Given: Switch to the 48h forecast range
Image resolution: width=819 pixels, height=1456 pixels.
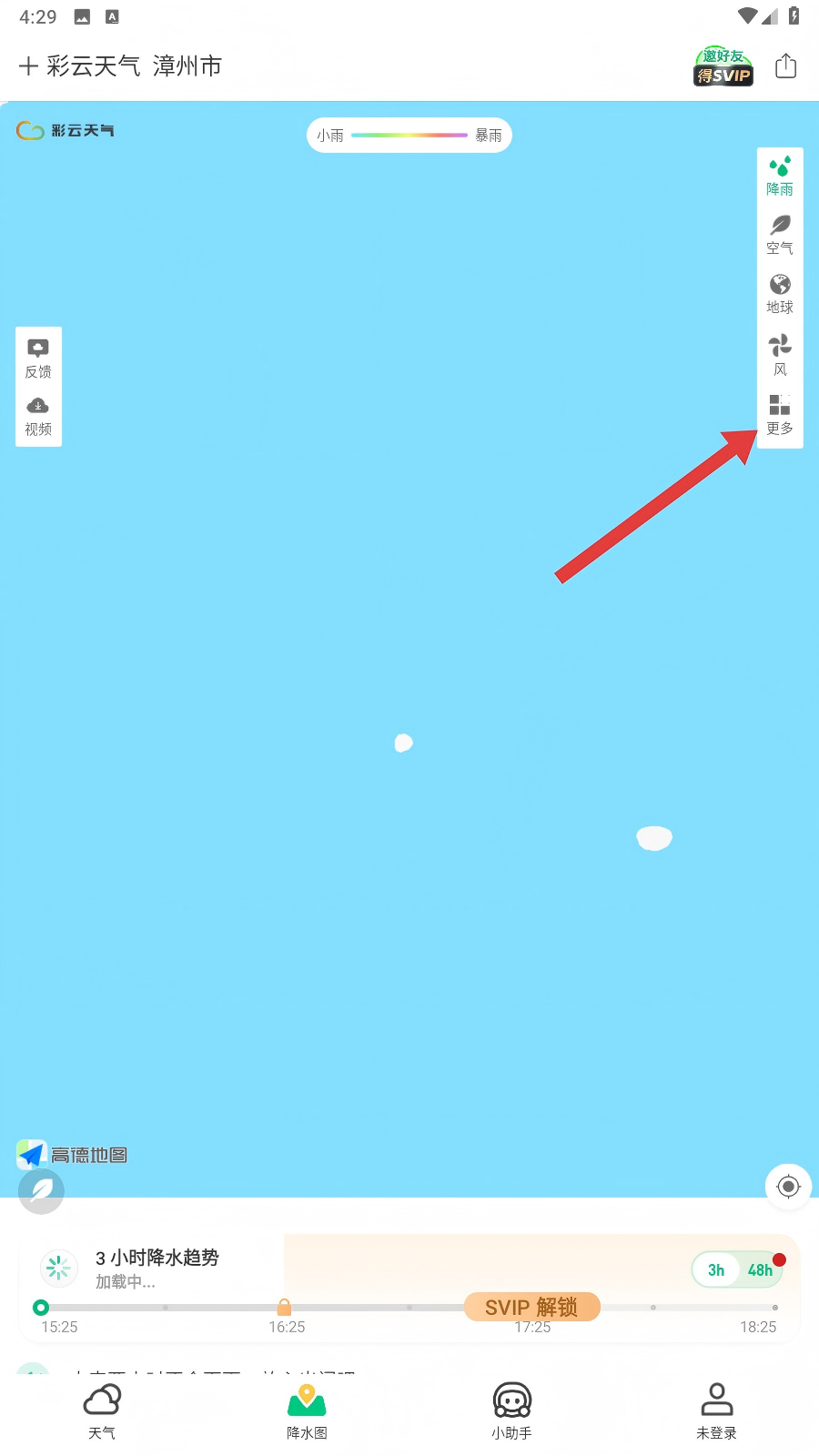Looking at the screenshot, I should tap(760, 1270).
